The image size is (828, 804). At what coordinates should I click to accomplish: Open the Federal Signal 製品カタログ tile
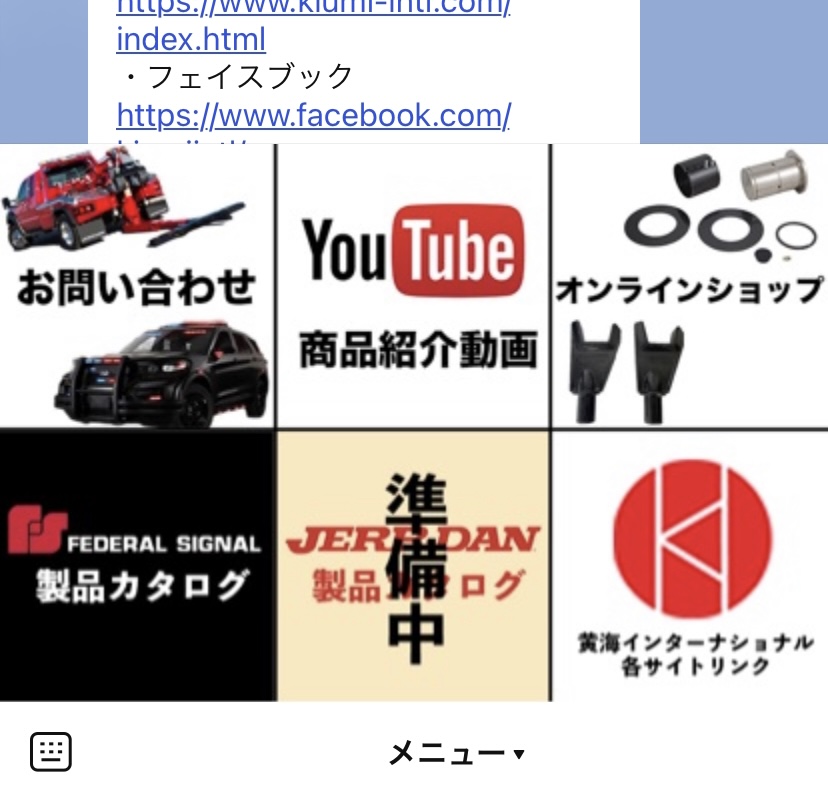pyautogui.click(x=137, y=565)
